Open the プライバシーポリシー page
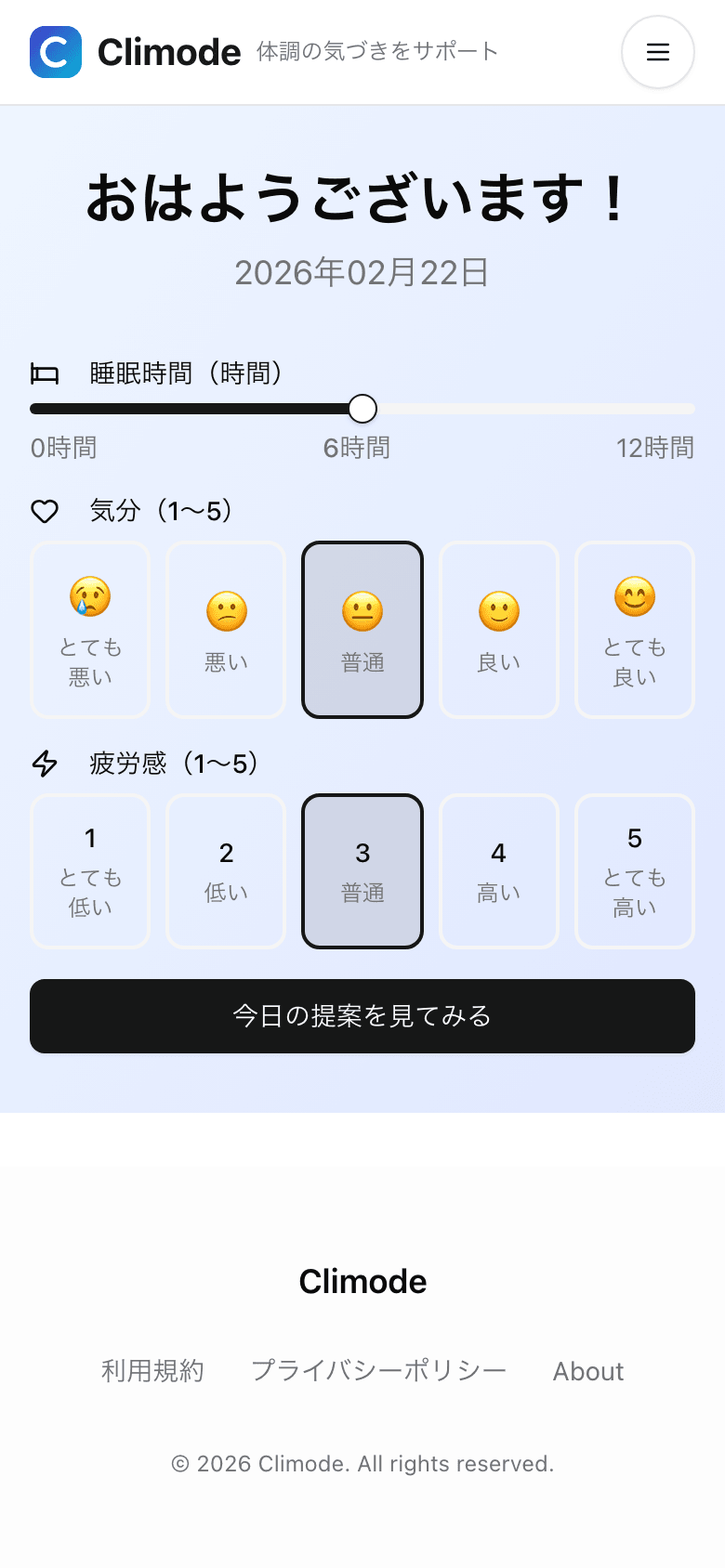The width and height of the screenshot is (725, 1568). 377,1370
